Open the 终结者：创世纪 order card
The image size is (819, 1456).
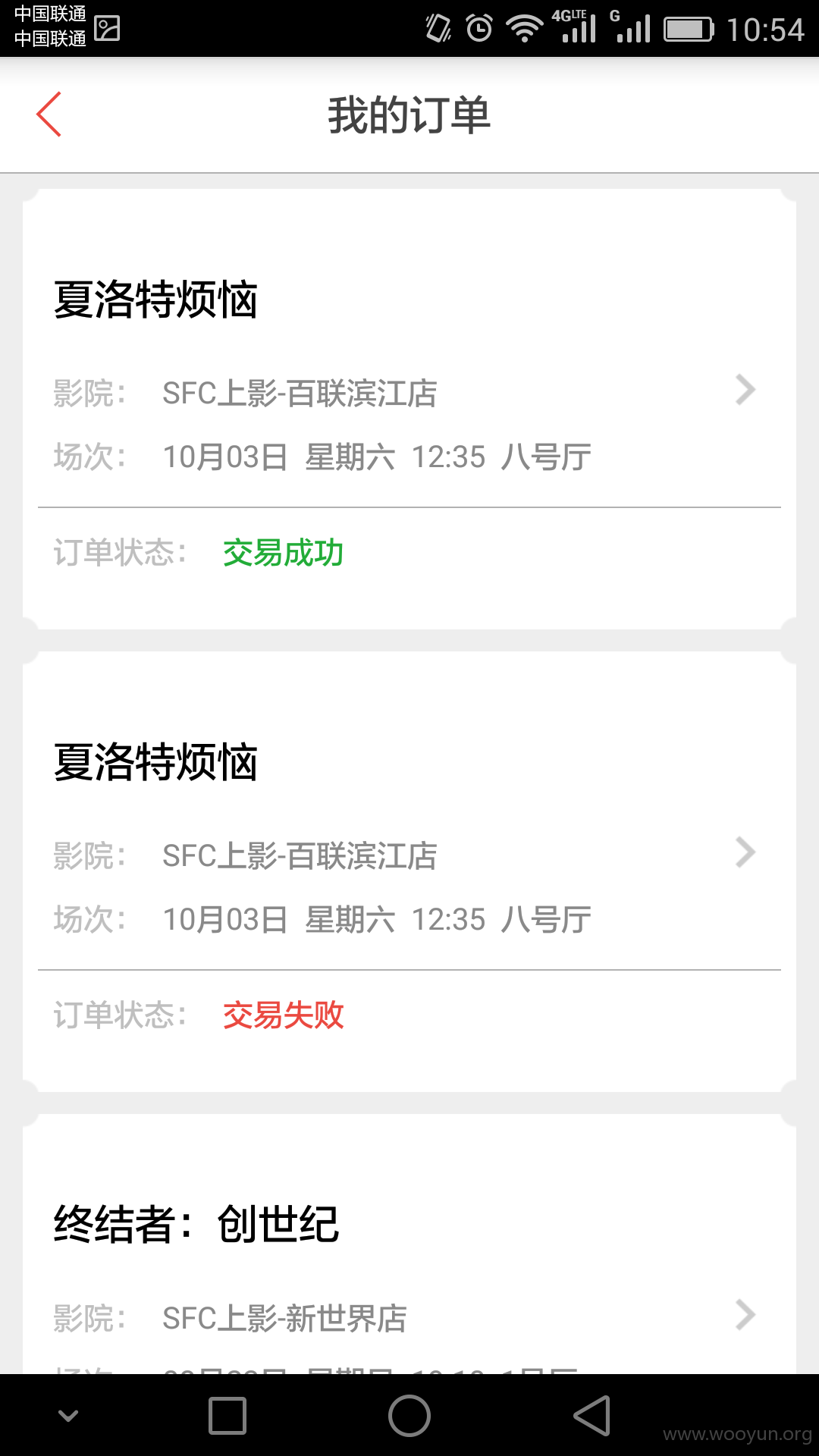pyautogui.click(x=409, y=1244)
